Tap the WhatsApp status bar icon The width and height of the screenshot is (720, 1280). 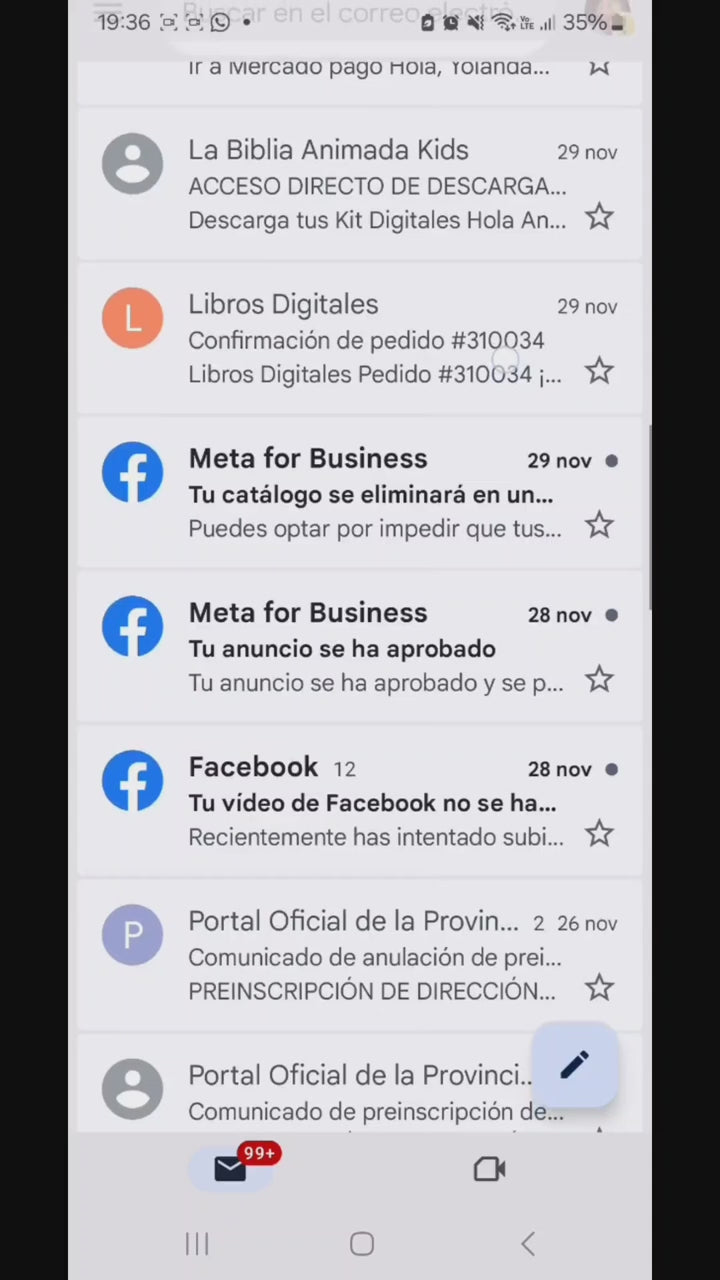[x=219, y=22]
